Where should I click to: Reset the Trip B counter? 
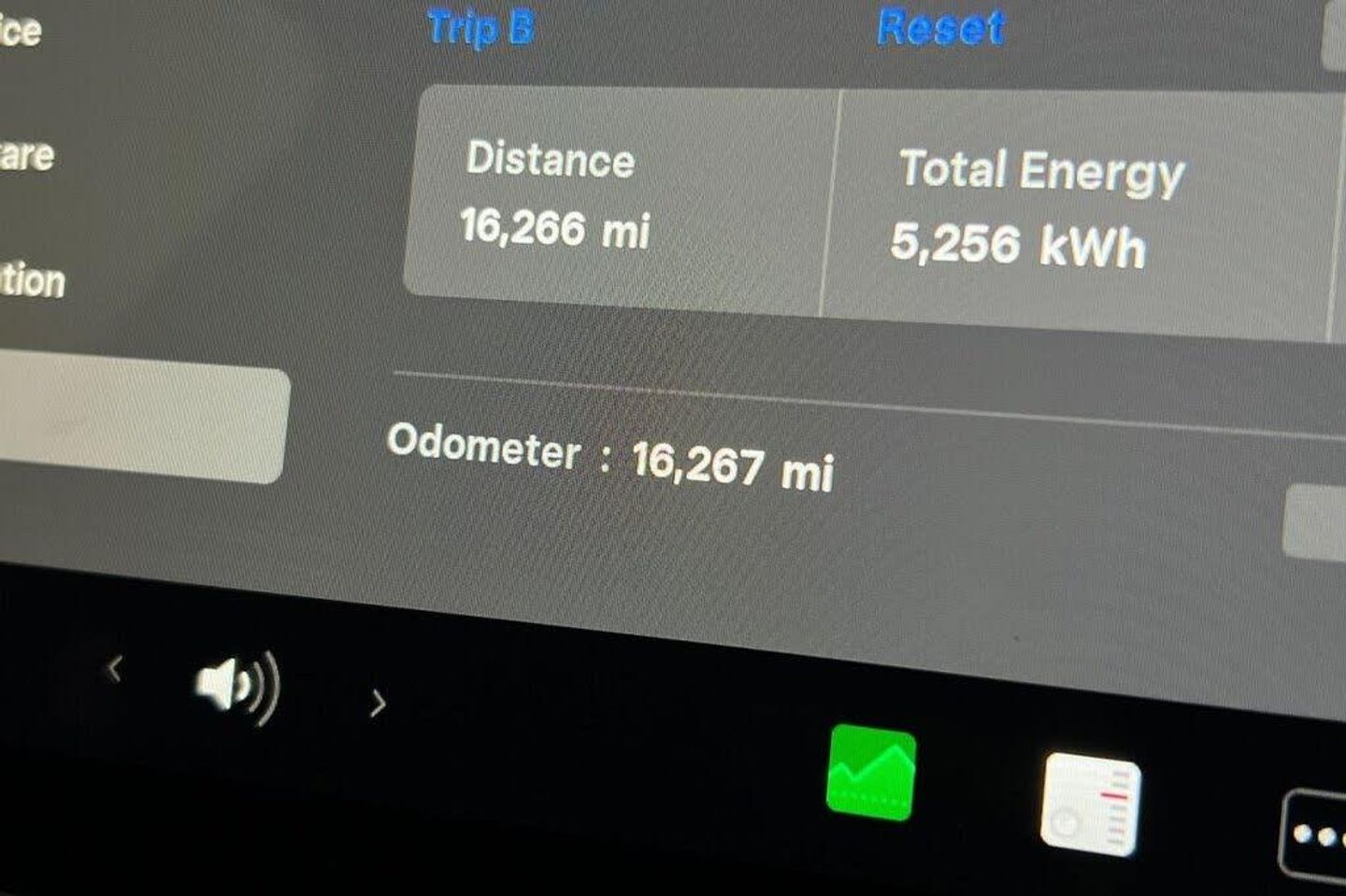pyautogui.click(x=940, y=28)
